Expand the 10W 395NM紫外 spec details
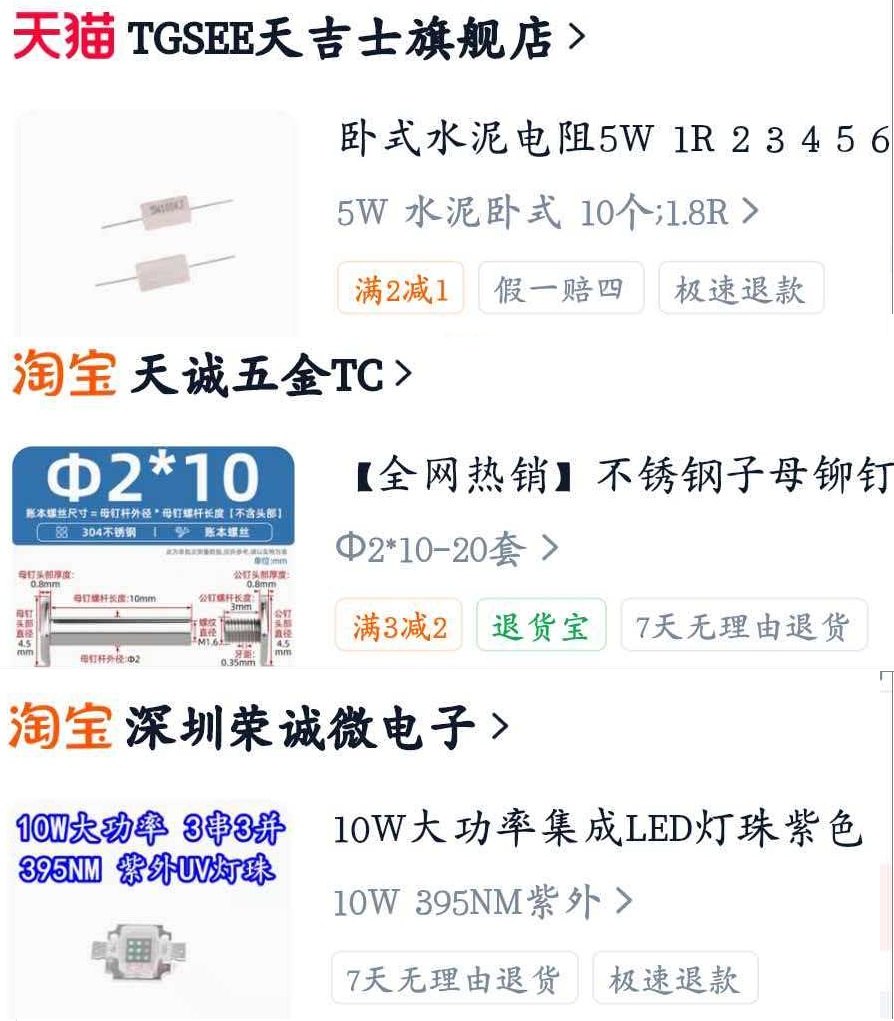 [x=482, y=902]
